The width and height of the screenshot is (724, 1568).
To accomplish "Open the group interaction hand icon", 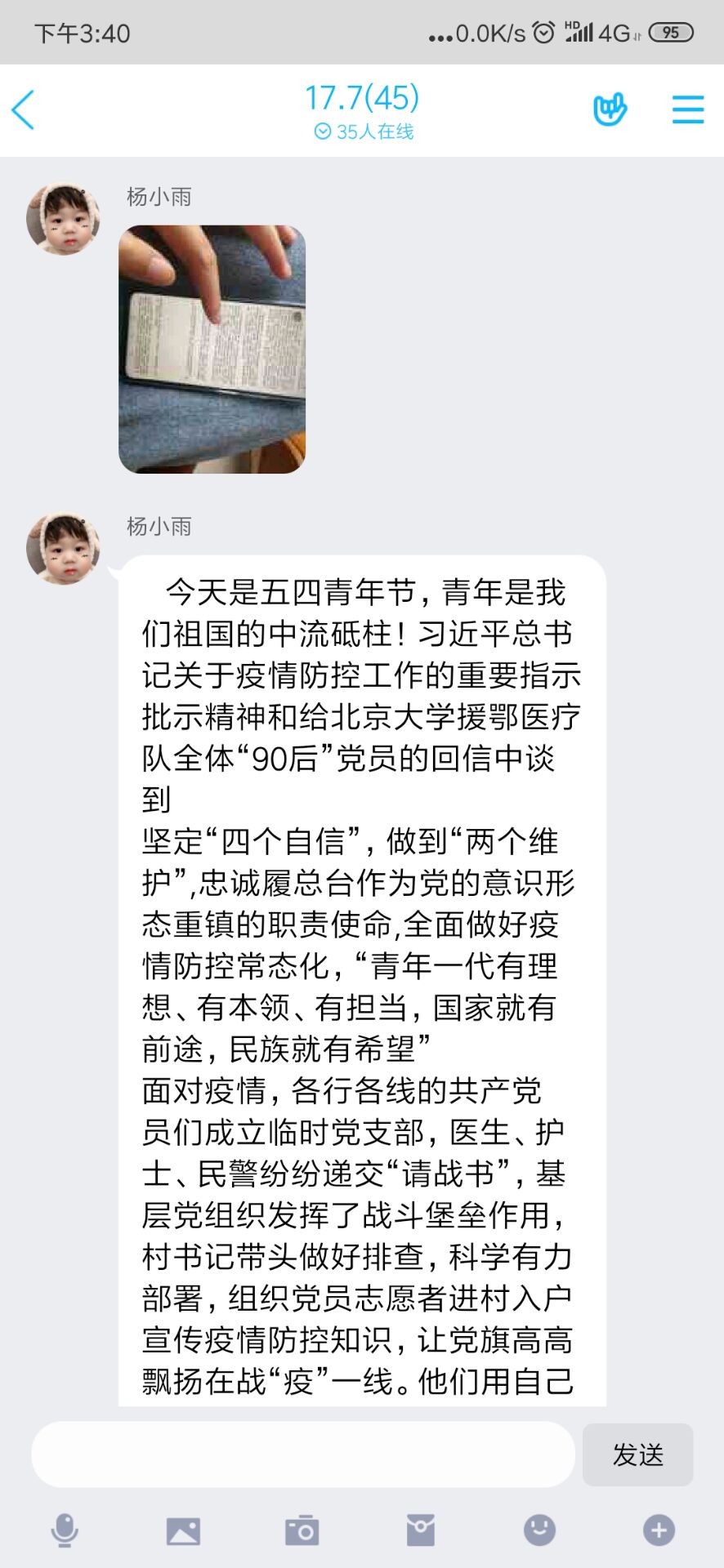I will (x=610, y=109).
